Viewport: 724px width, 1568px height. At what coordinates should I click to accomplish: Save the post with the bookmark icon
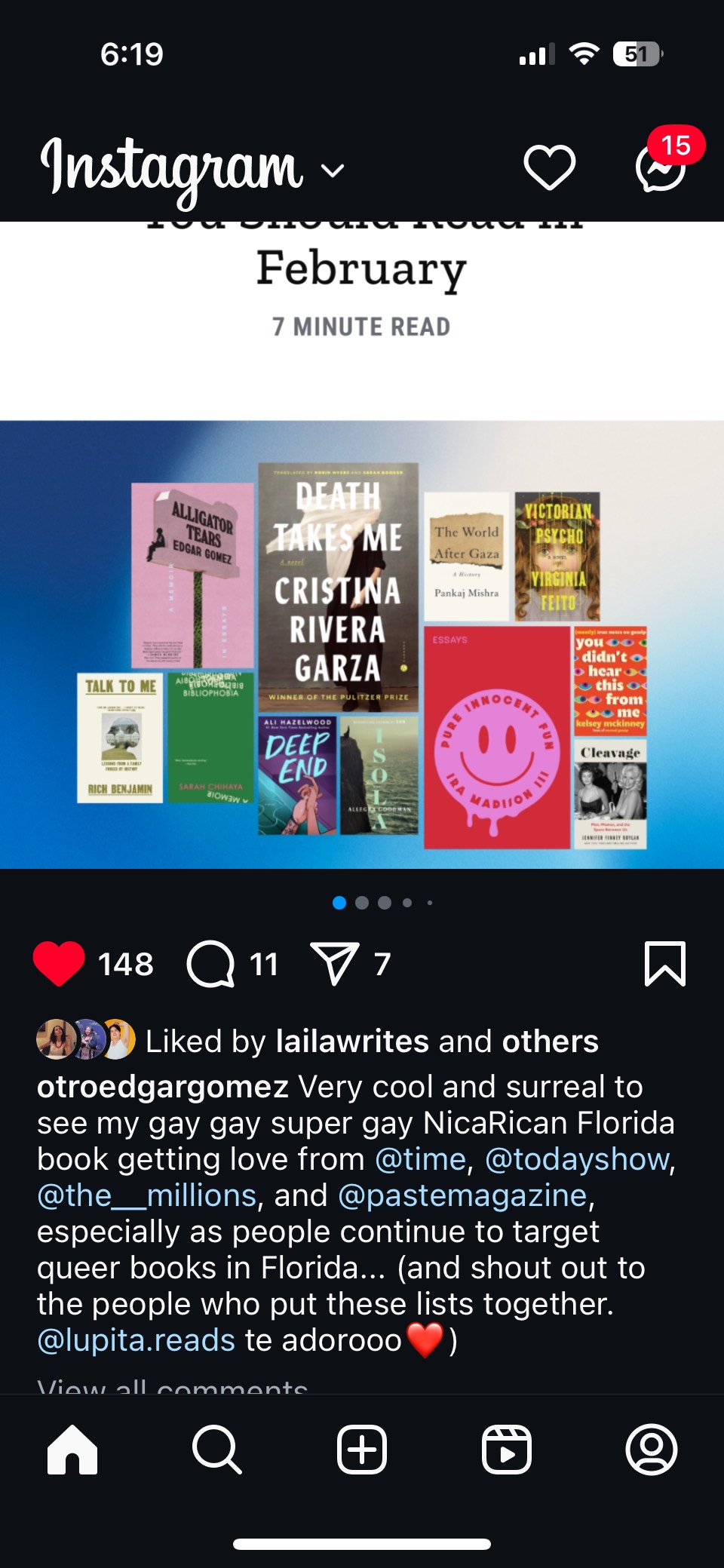(x=664, y=963)
